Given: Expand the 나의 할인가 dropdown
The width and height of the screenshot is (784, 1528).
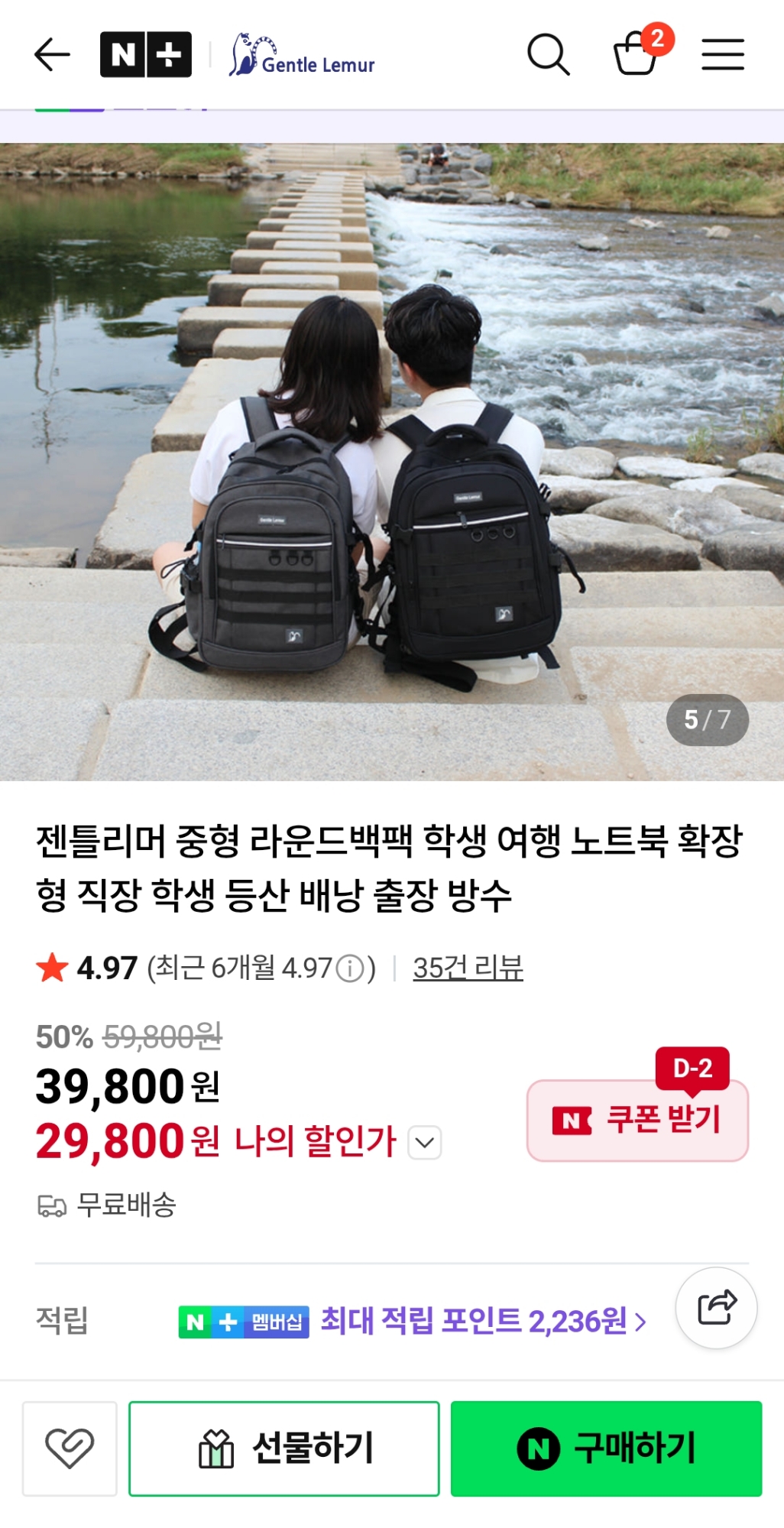Looking at the screenshot, I should [425, 1143].
